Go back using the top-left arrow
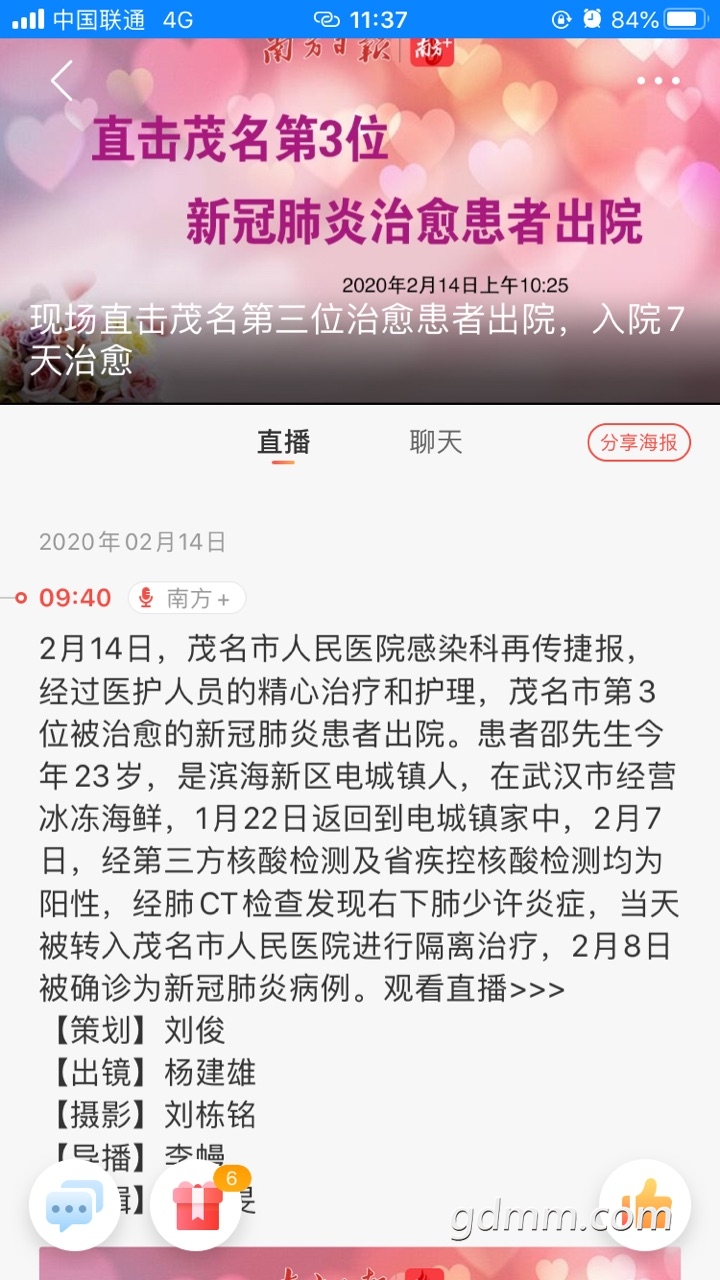Screen dimensions: 720x1280 click(62, 82)
